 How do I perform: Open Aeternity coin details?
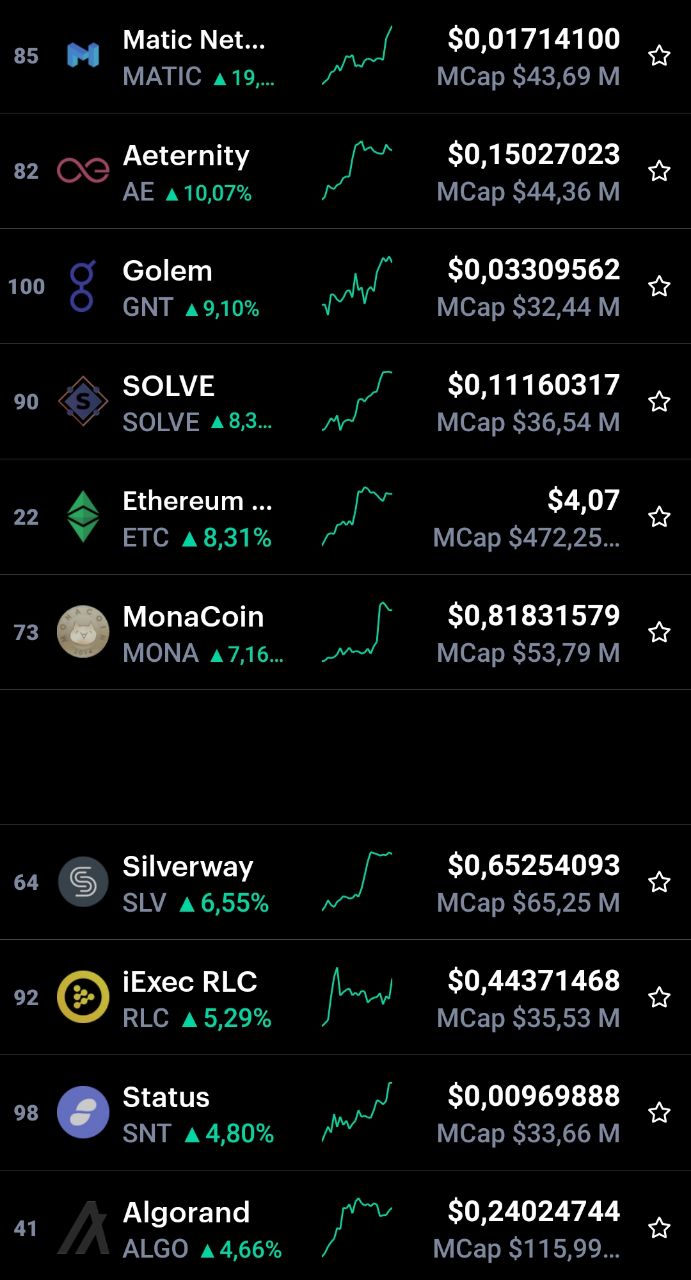click(345, 171)
